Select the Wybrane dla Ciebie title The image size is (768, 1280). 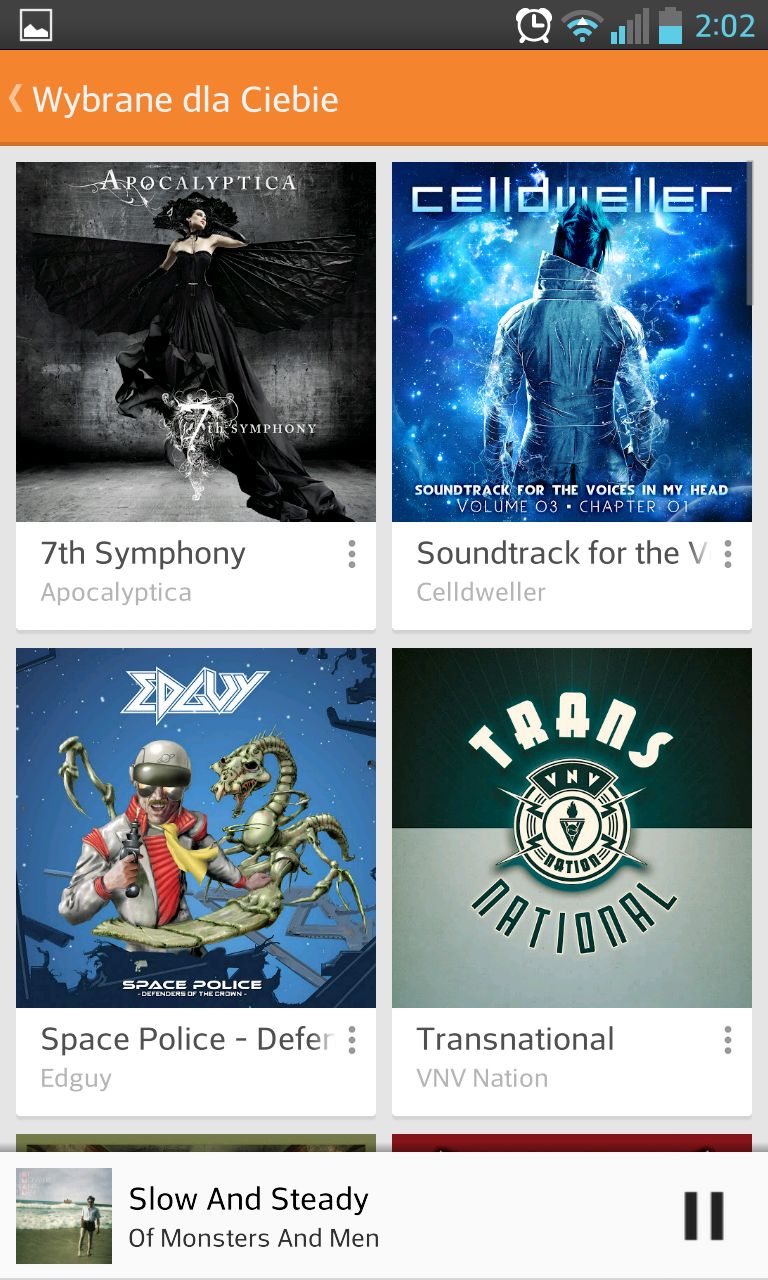pos(185,99)
